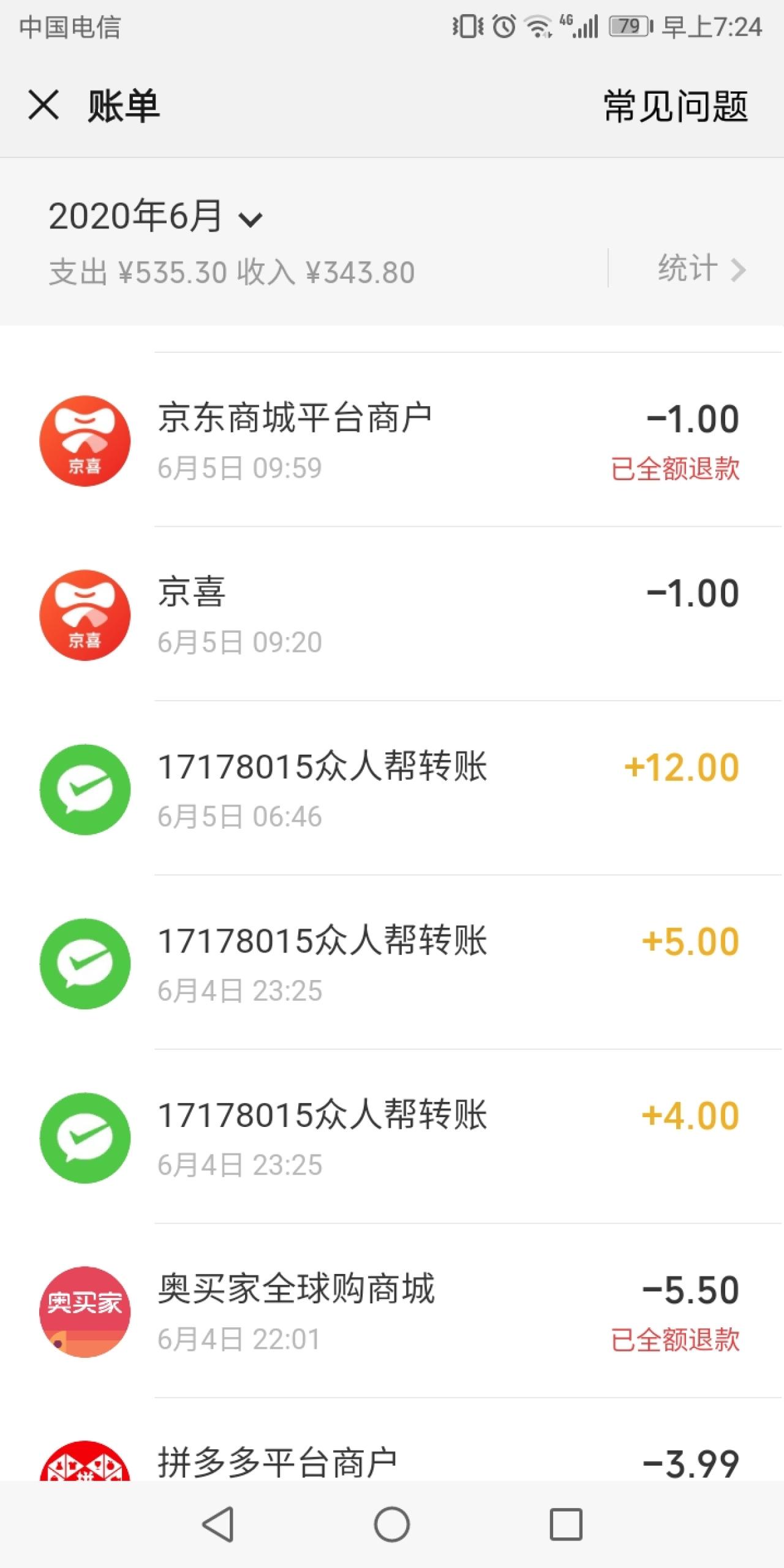Open 常见问题 help page

tap(676, 106)
